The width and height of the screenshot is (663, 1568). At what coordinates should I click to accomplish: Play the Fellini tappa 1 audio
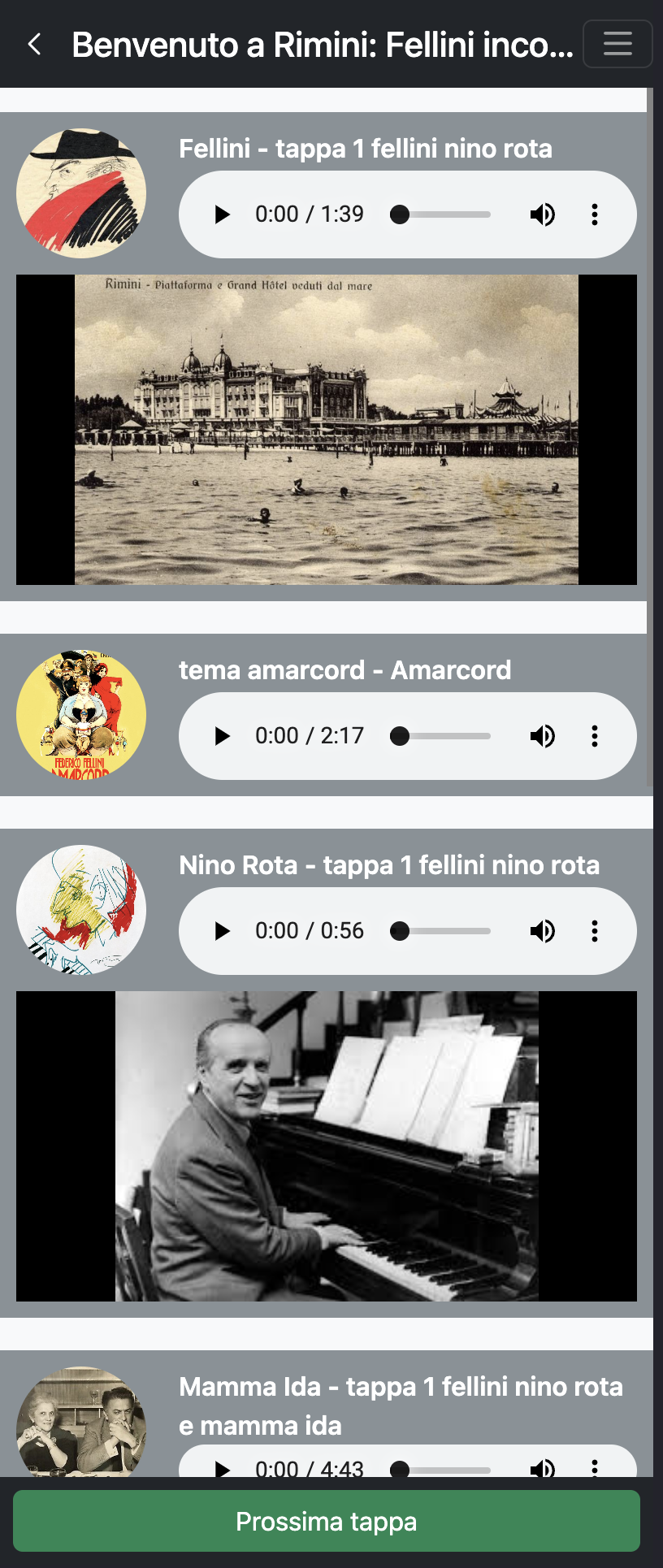pos(222,214)
